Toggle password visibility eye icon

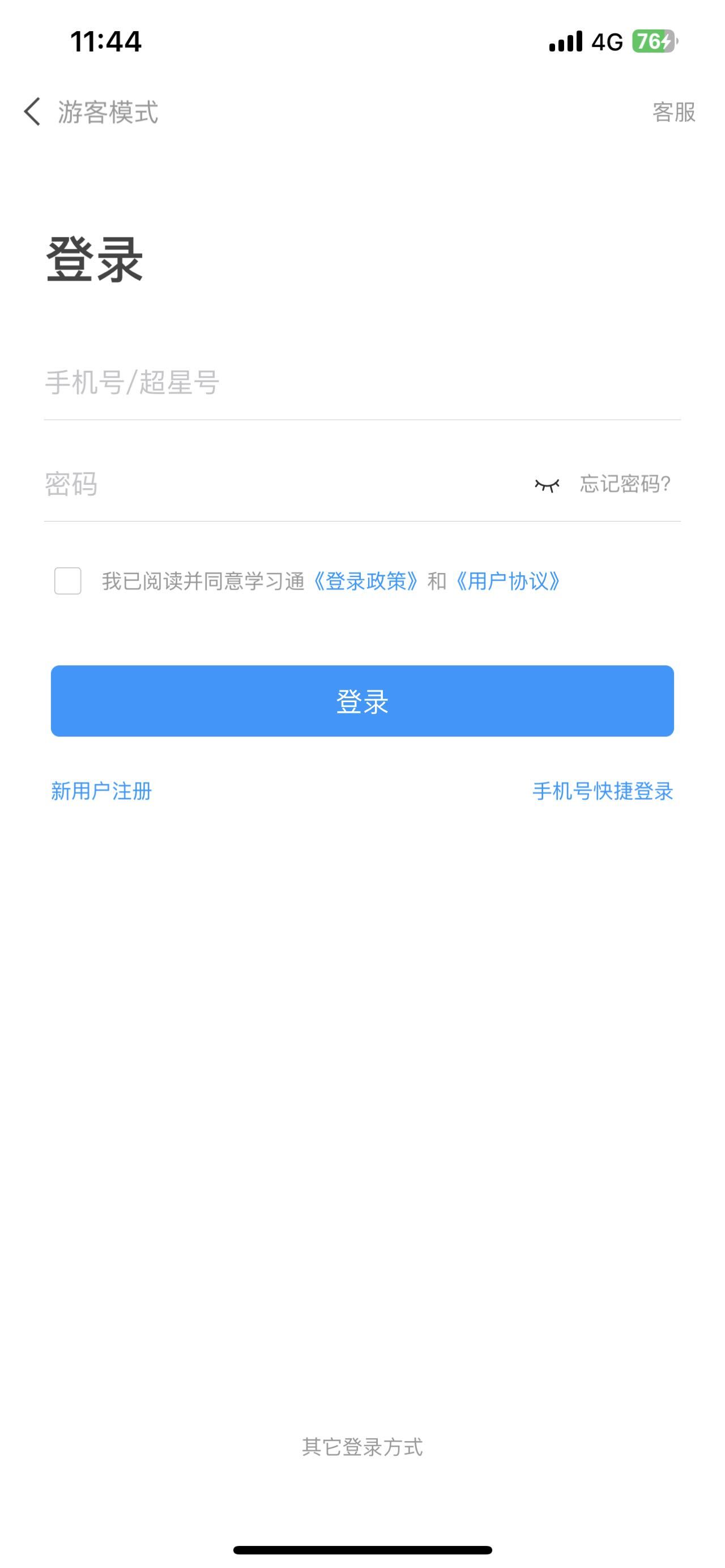tap(547, 485)
